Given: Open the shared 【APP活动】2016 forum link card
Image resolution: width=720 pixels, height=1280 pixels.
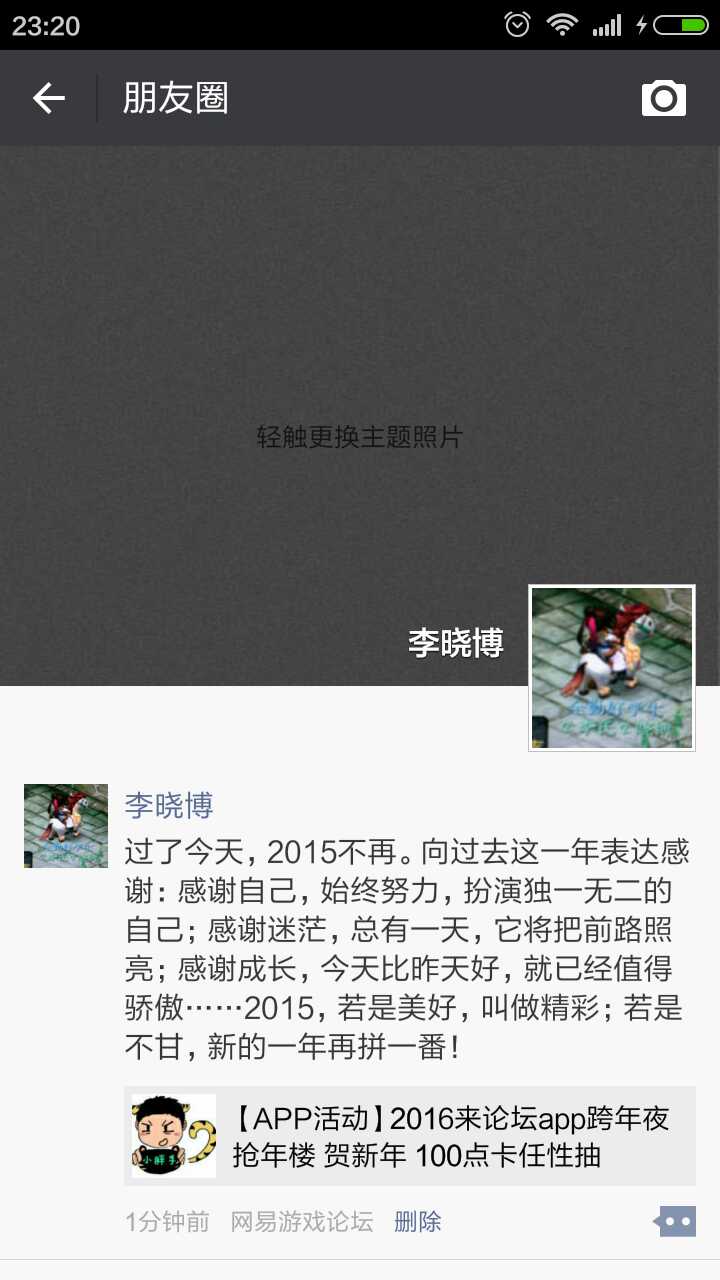Looking at the screenshot, I should coord(409,1136).
